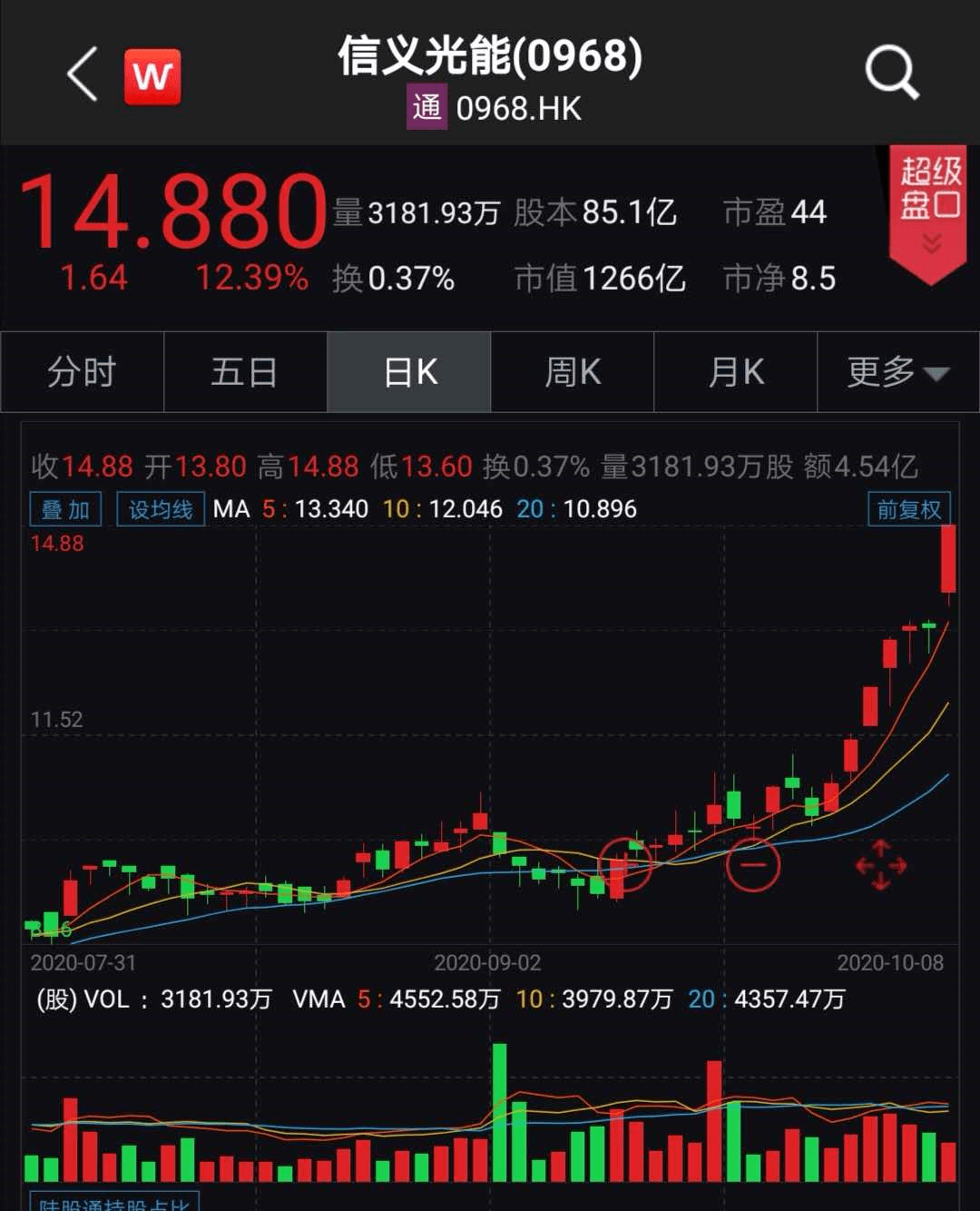Switch to the 周K tab
The image size is (980, 1211).
pos(572,372)
